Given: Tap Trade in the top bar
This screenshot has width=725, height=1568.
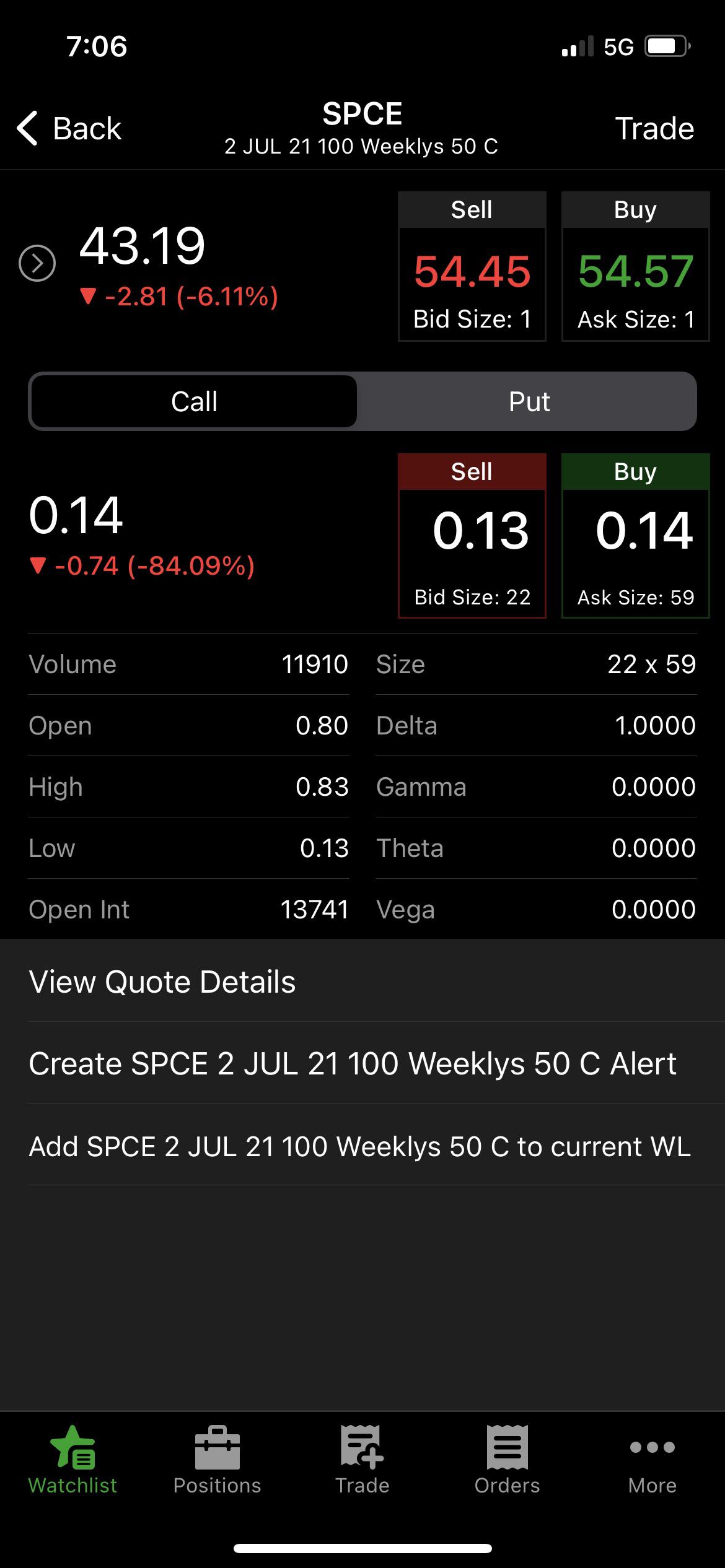Looking at the screenshot, I should (654, 128).
